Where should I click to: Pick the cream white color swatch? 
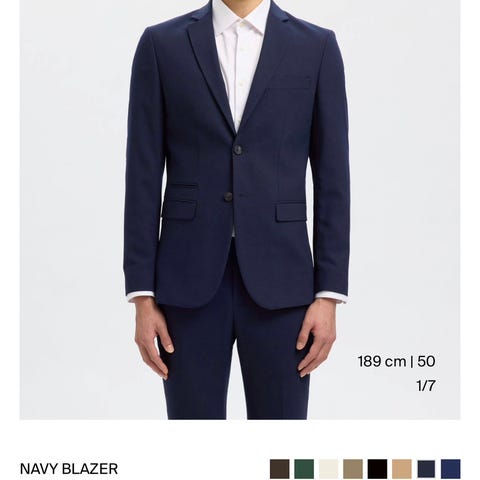pos(328,469)
